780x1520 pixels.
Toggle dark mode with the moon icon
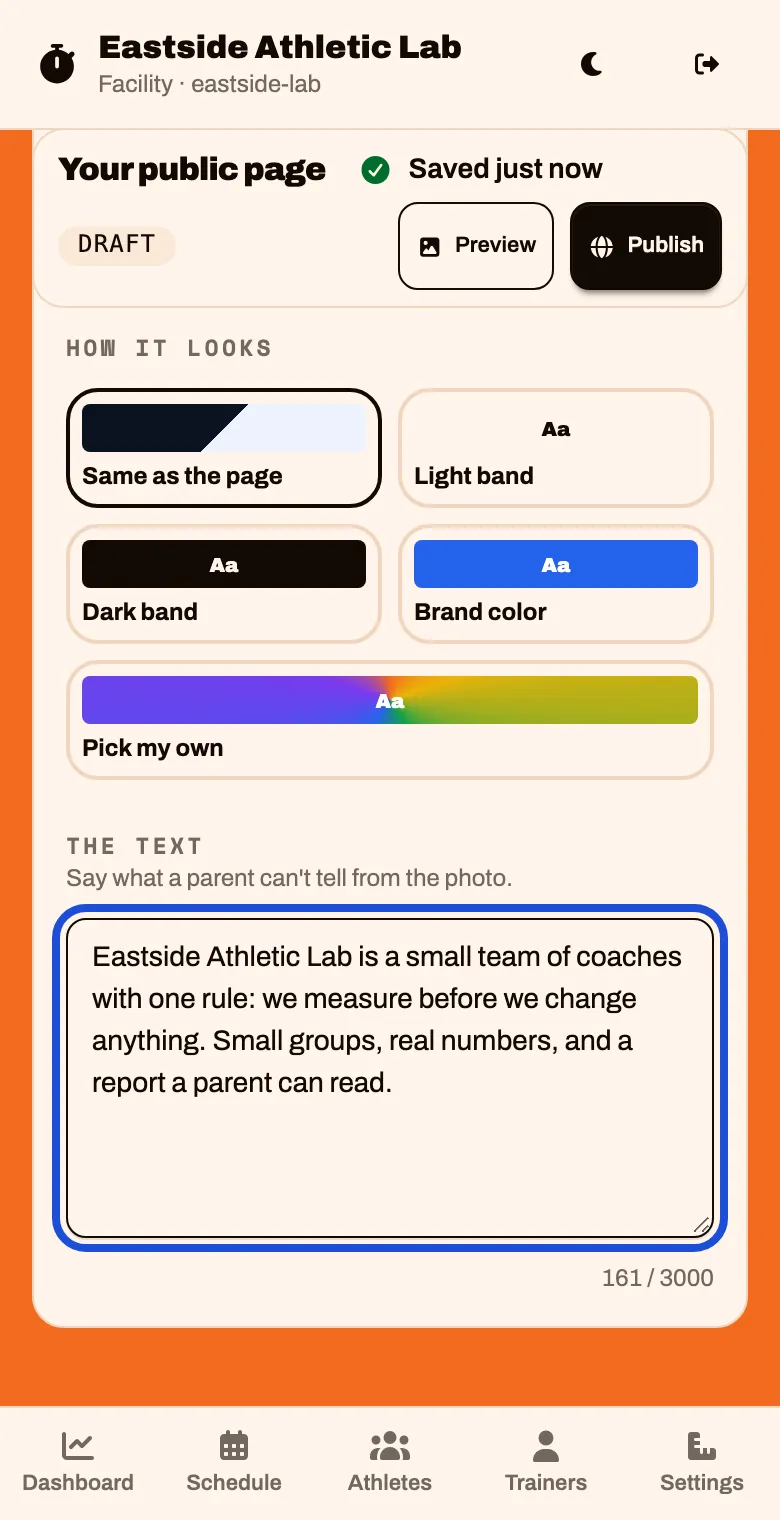[592, 64]
